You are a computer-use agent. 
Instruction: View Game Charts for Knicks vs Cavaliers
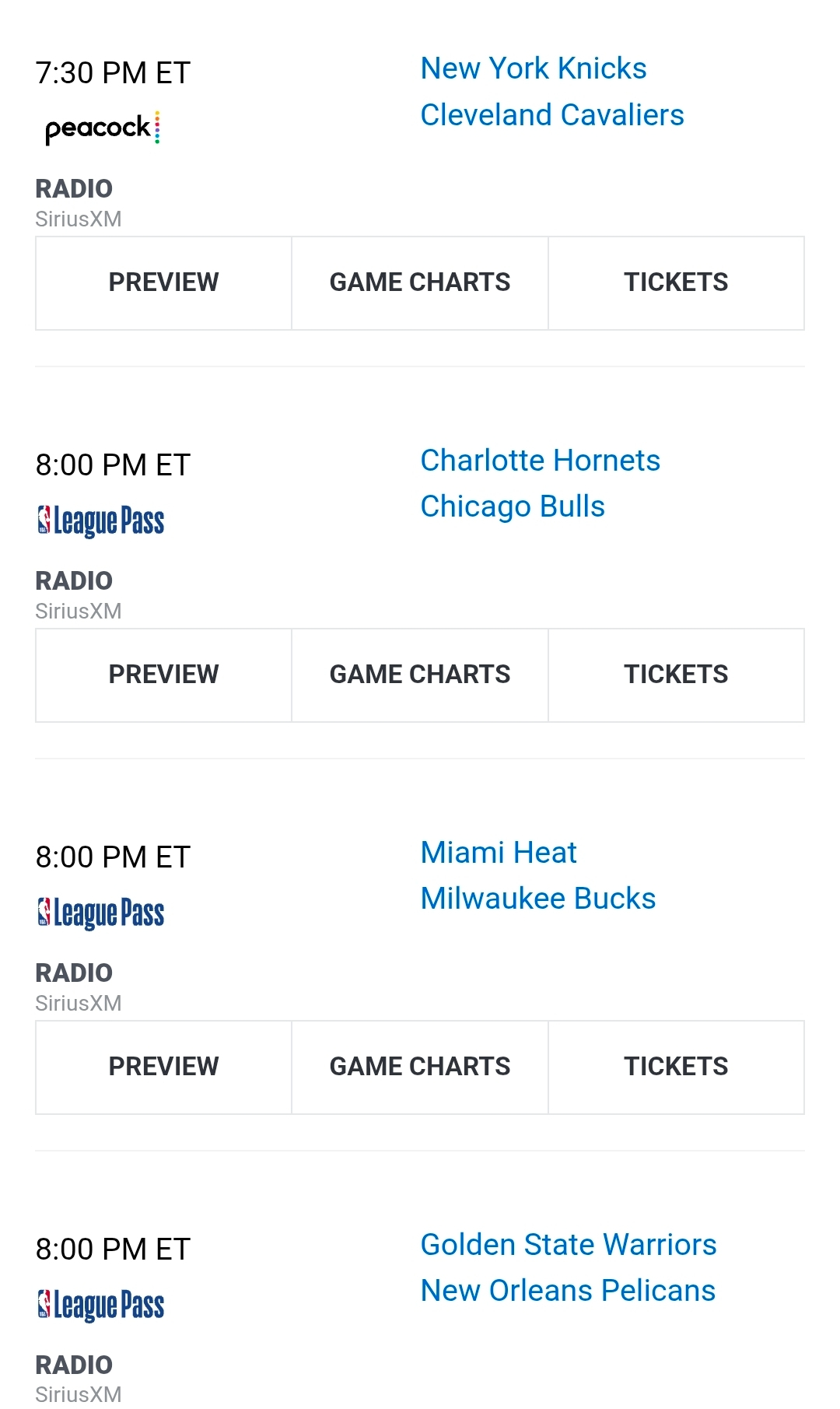[419, 282]
